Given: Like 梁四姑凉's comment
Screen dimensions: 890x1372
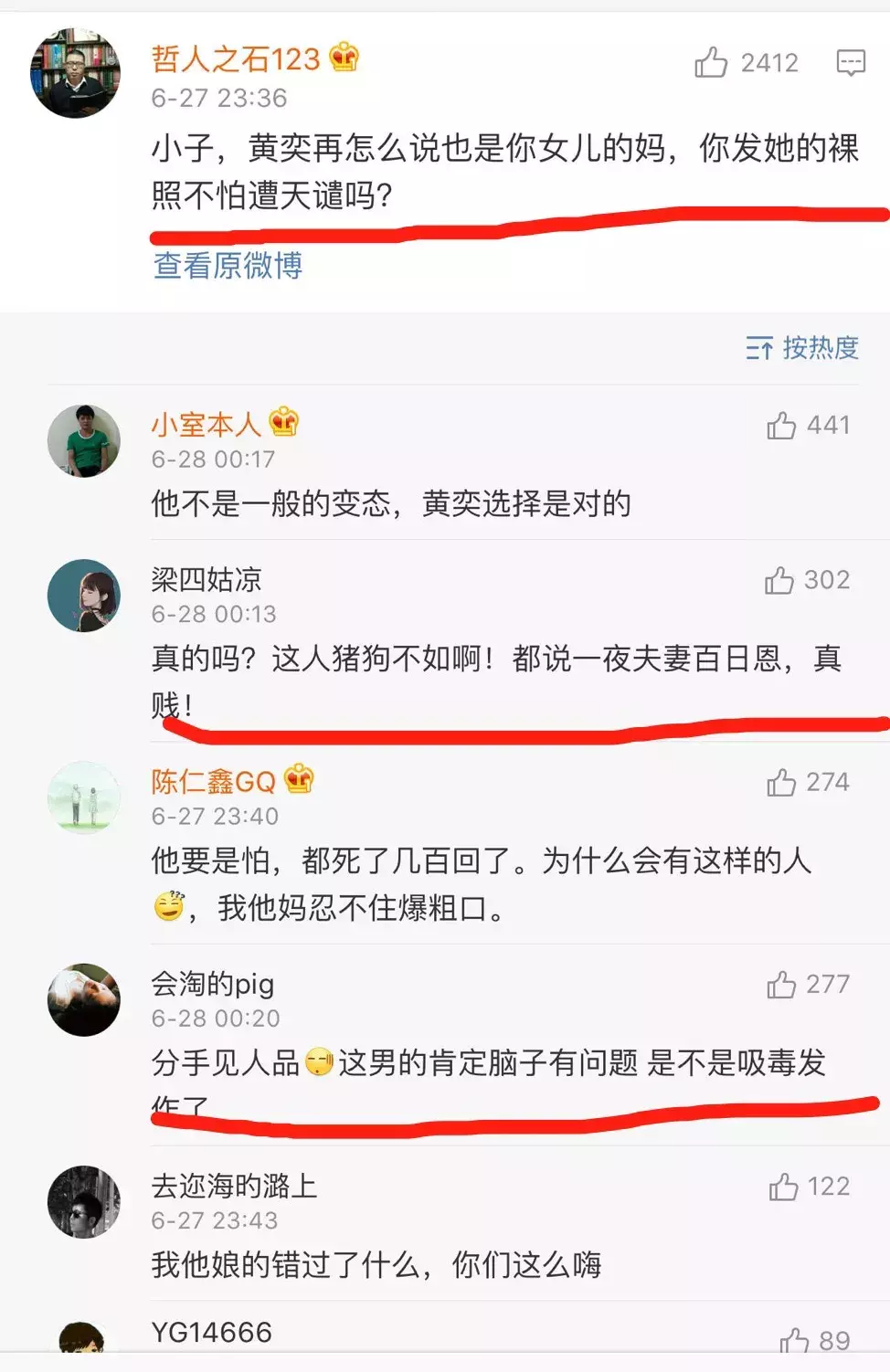Looking at the screenshot, I should (780, 581).
